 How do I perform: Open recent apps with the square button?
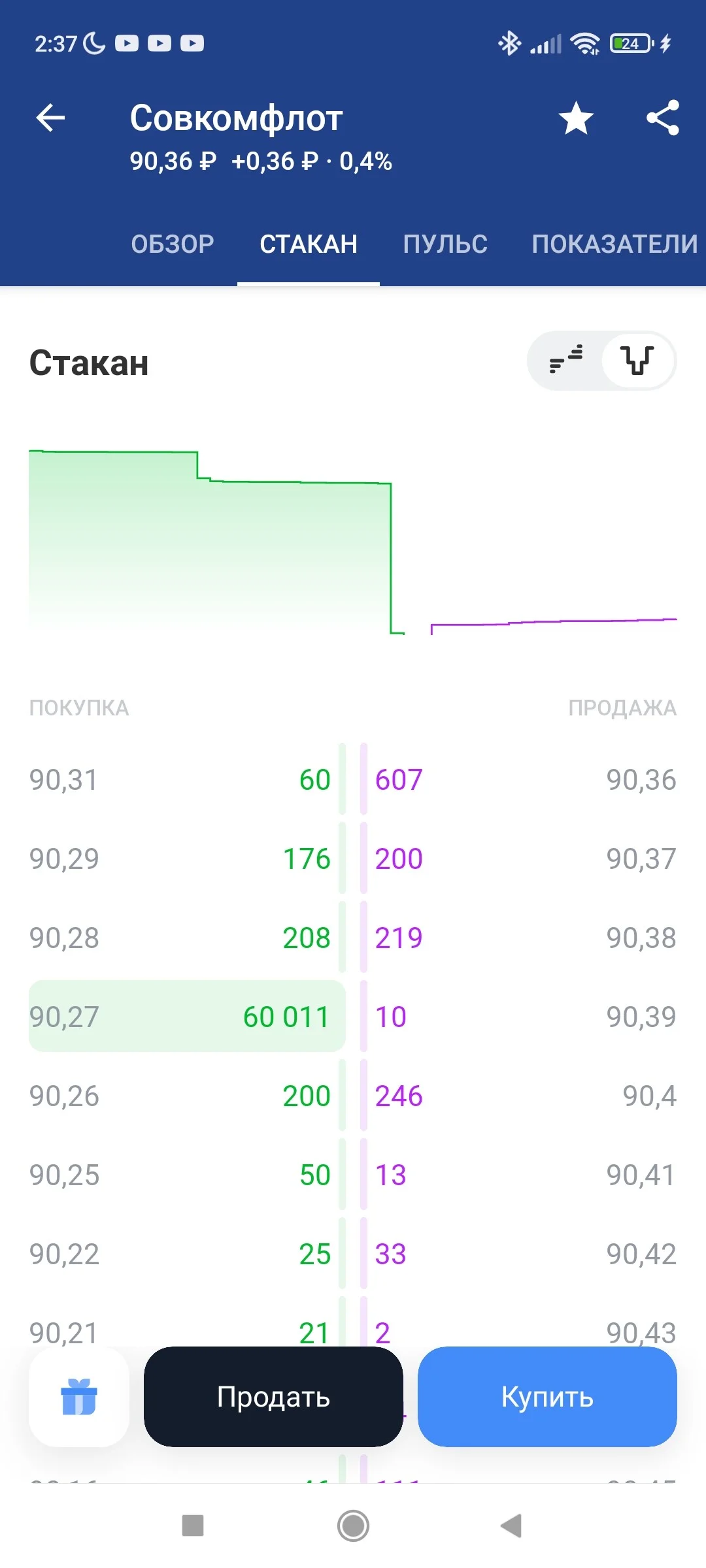click(193, 1526)
